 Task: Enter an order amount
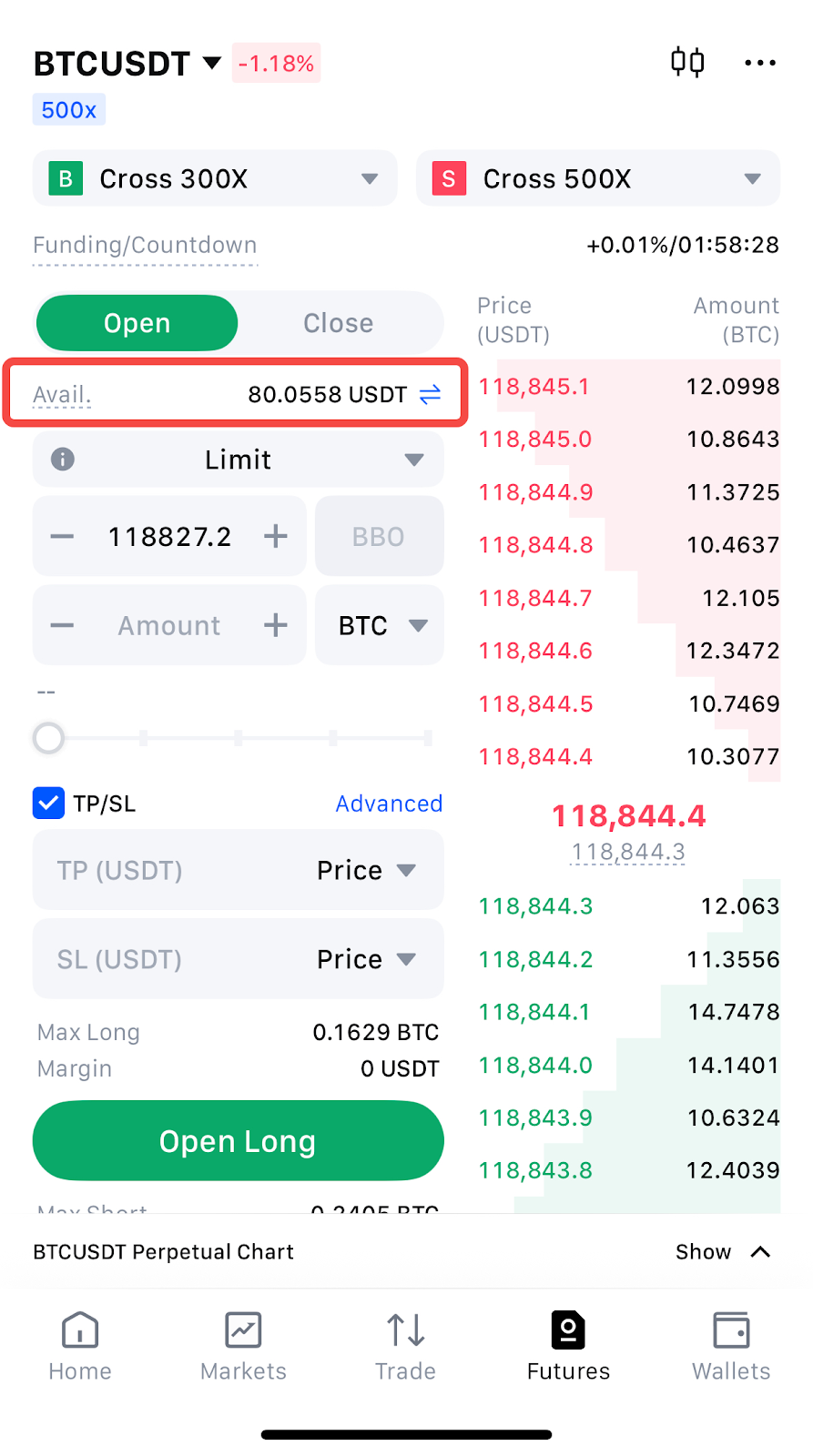pos(169,625)
